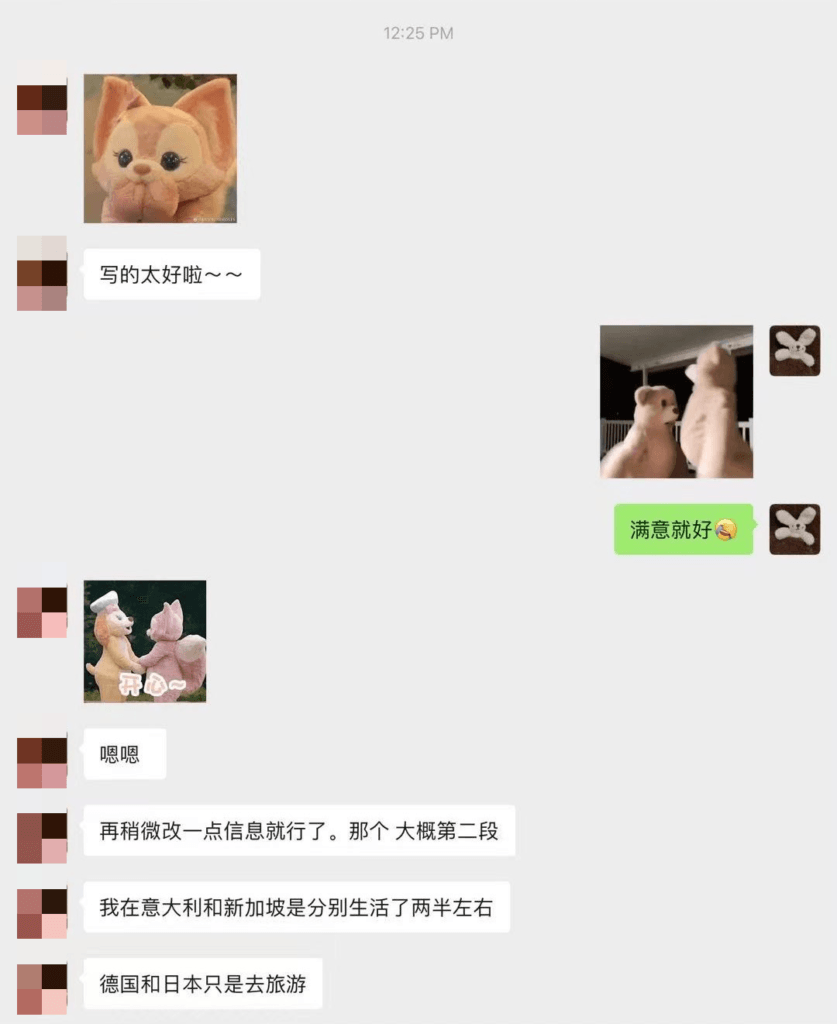Viewport: 837px width, 1024px height.
Task: Open the avatar beside 德国和日本只是去旅游
Action: (x=42, y=989)
